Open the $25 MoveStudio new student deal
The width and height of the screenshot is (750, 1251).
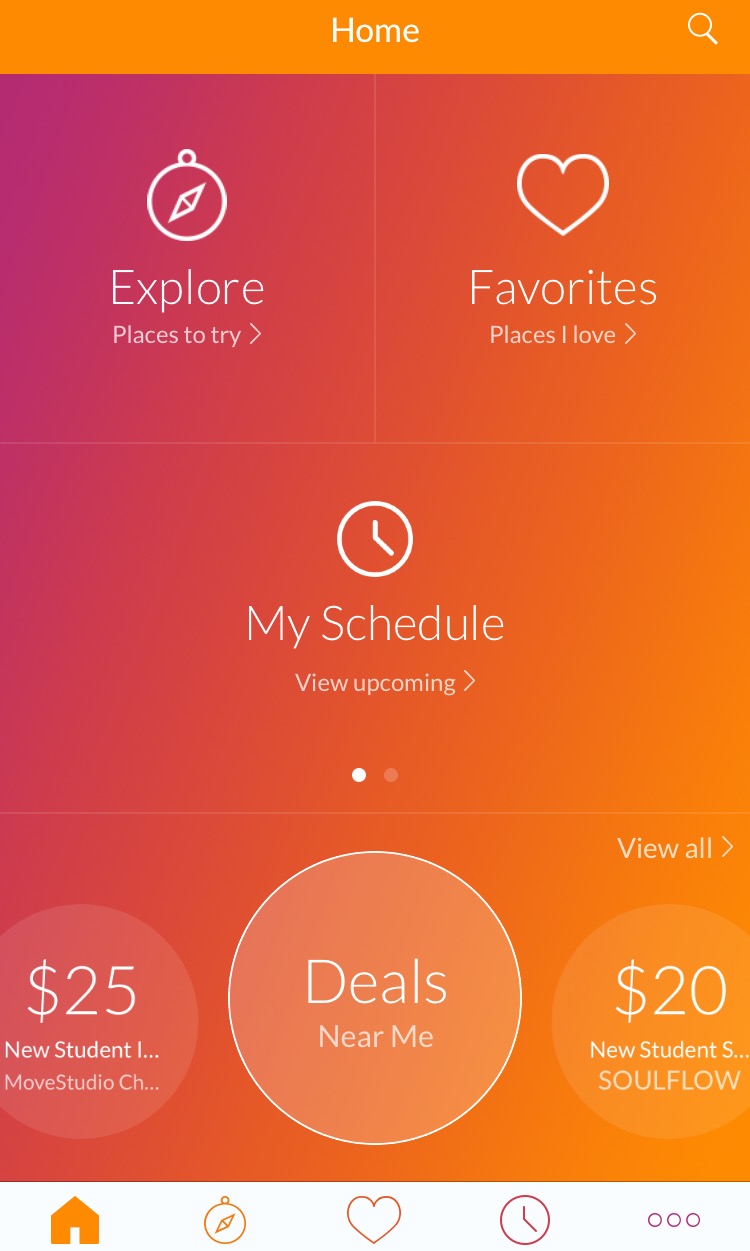point(82,1022)
